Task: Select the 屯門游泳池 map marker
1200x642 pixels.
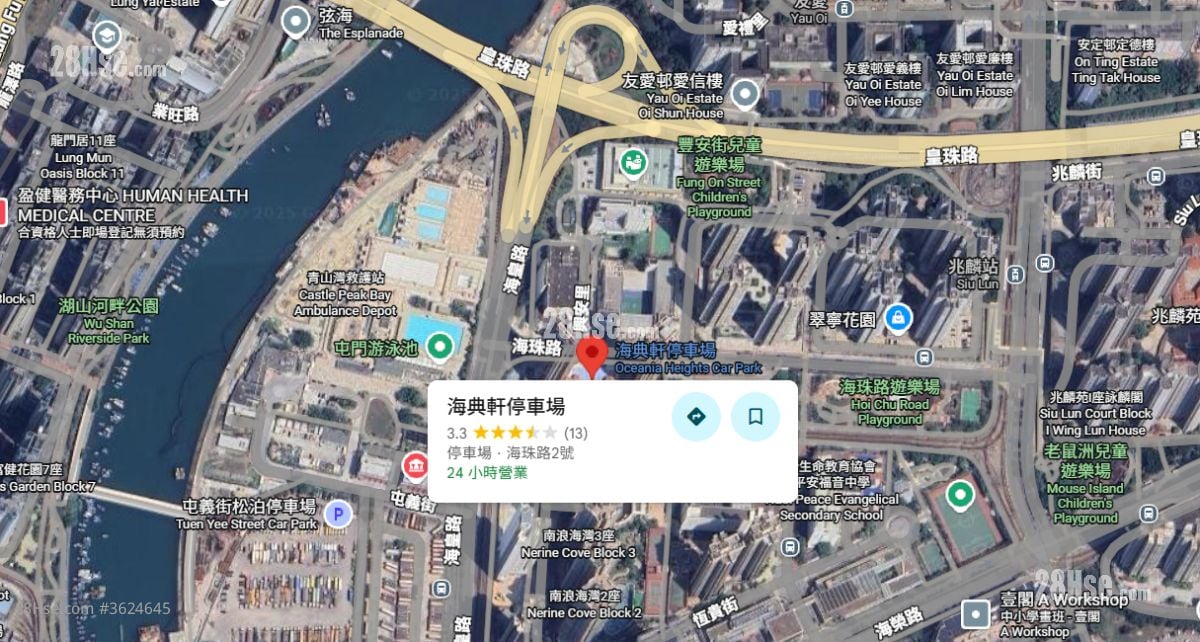Action: pyautogui.click(x=438, y=347)
